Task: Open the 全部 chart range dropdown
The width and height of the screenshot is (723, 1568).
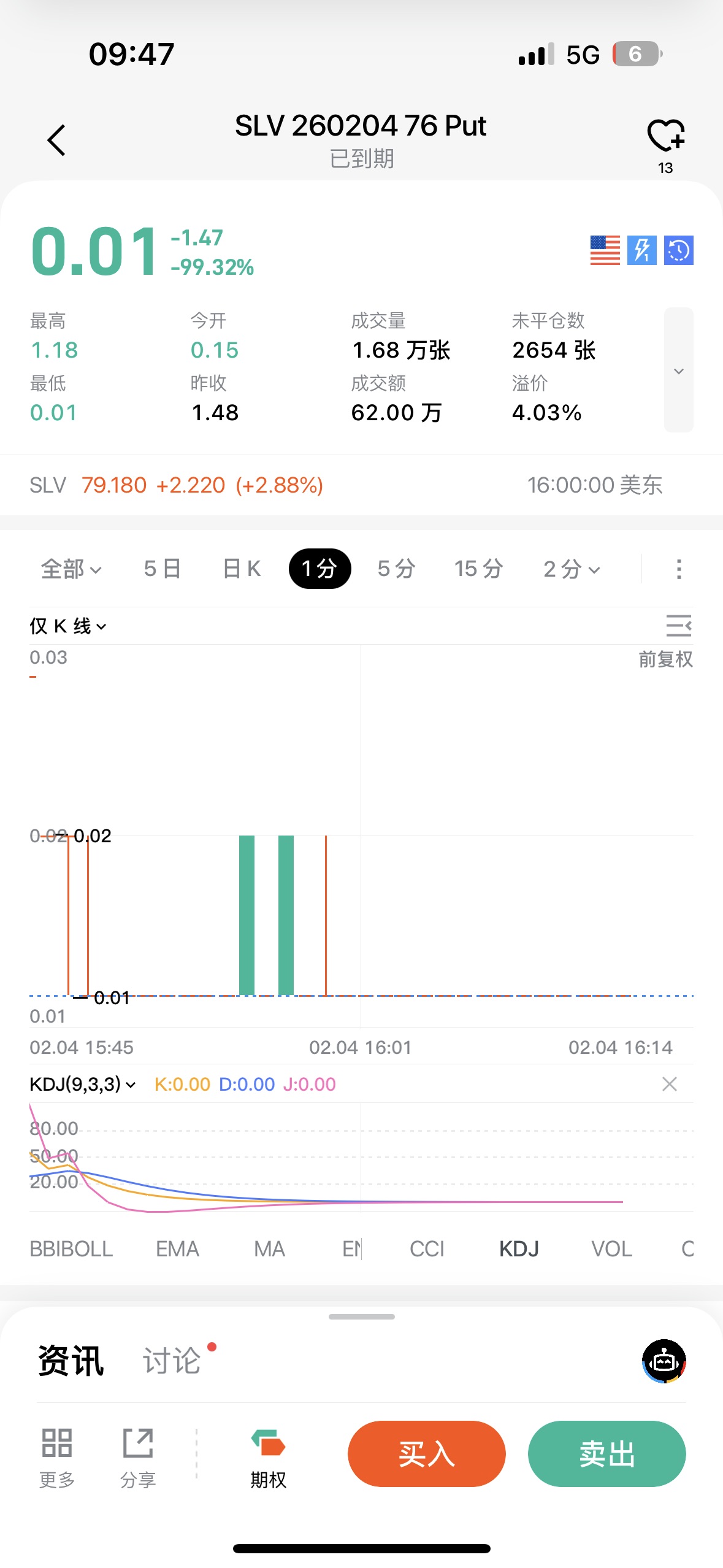Action: 71,569
